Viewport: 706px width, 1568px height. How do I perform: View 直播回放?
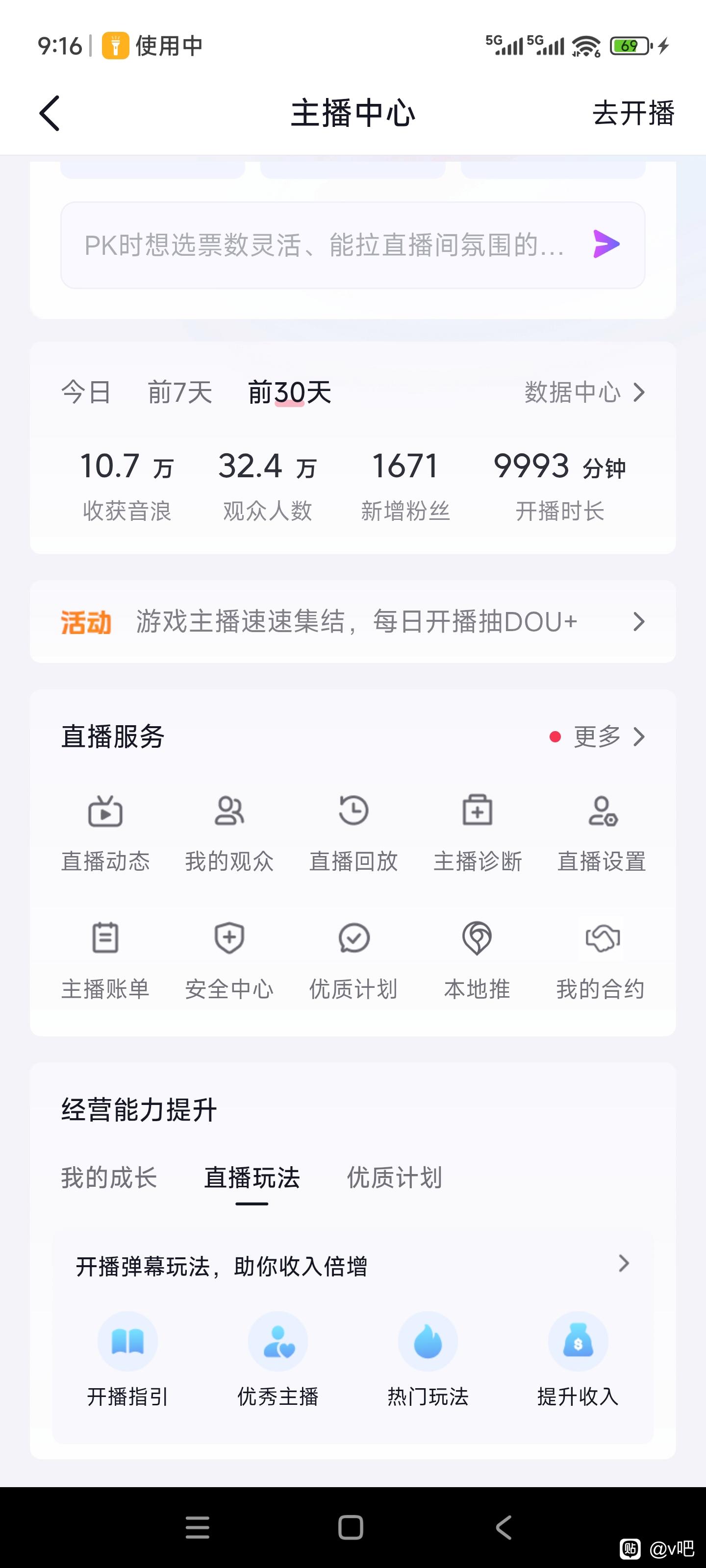click(x=353, y=832)
